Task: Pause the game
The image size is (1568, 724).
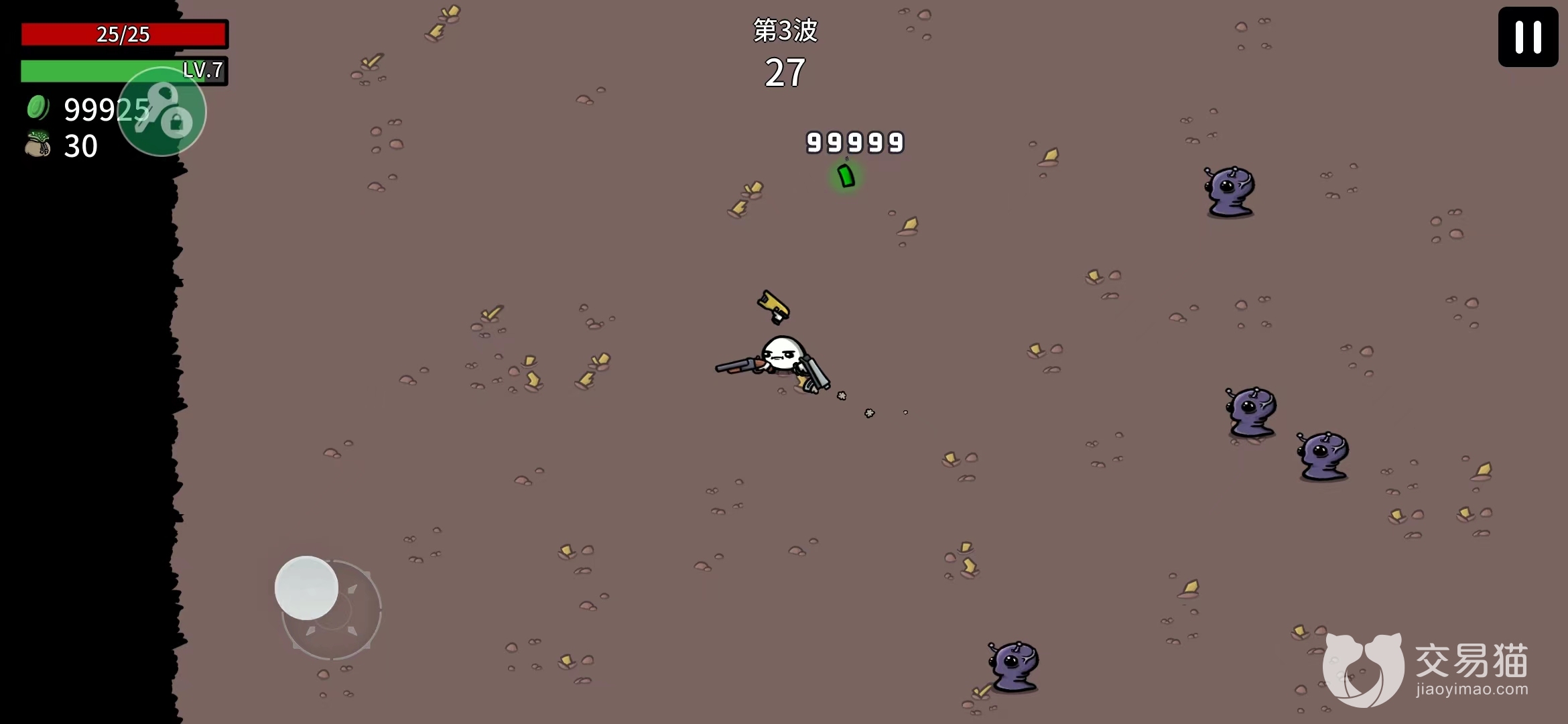Action: coord(1528,37)
